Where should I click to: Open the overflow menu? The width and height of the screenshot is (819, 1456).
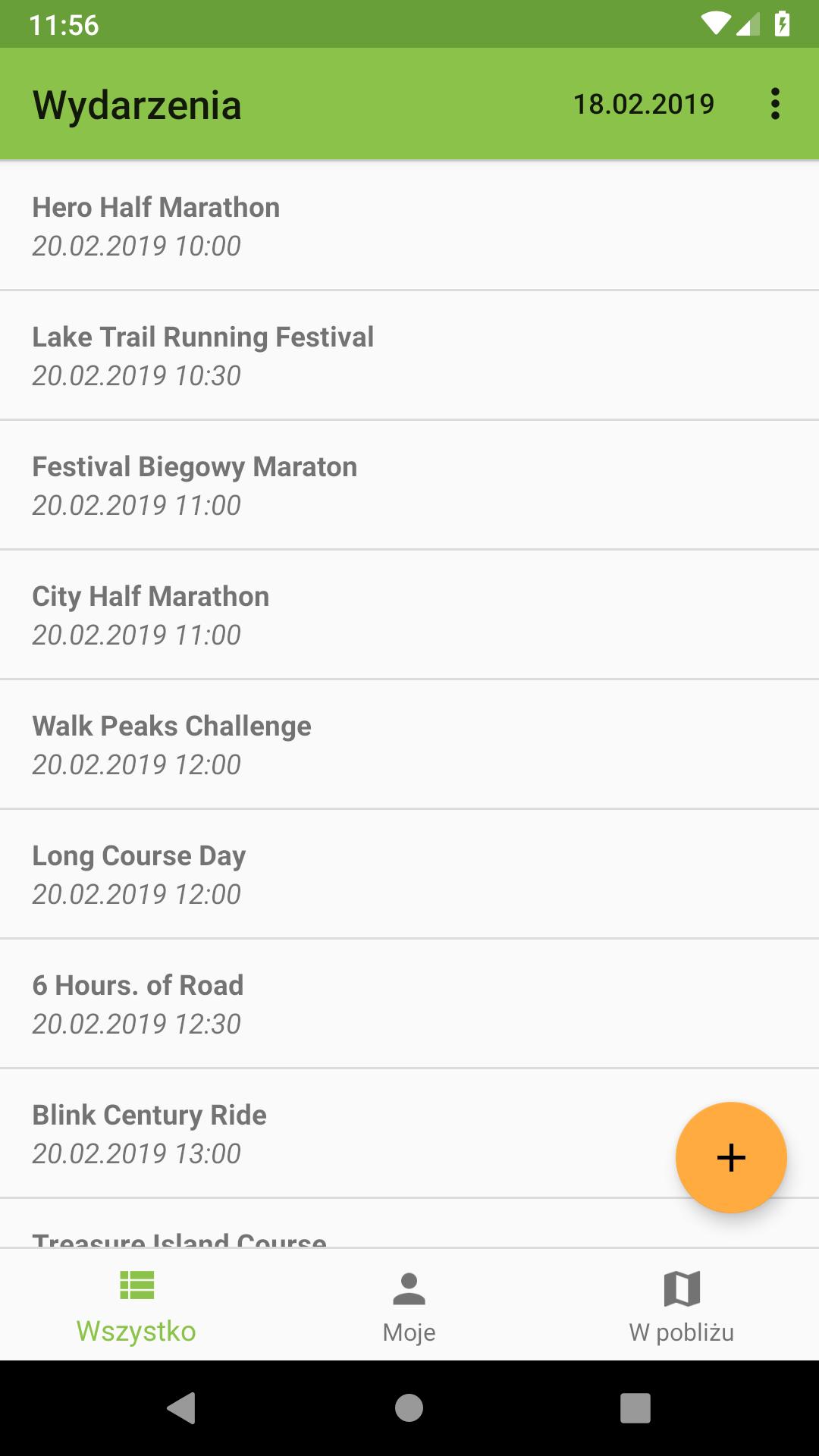(x=774, y=104)
